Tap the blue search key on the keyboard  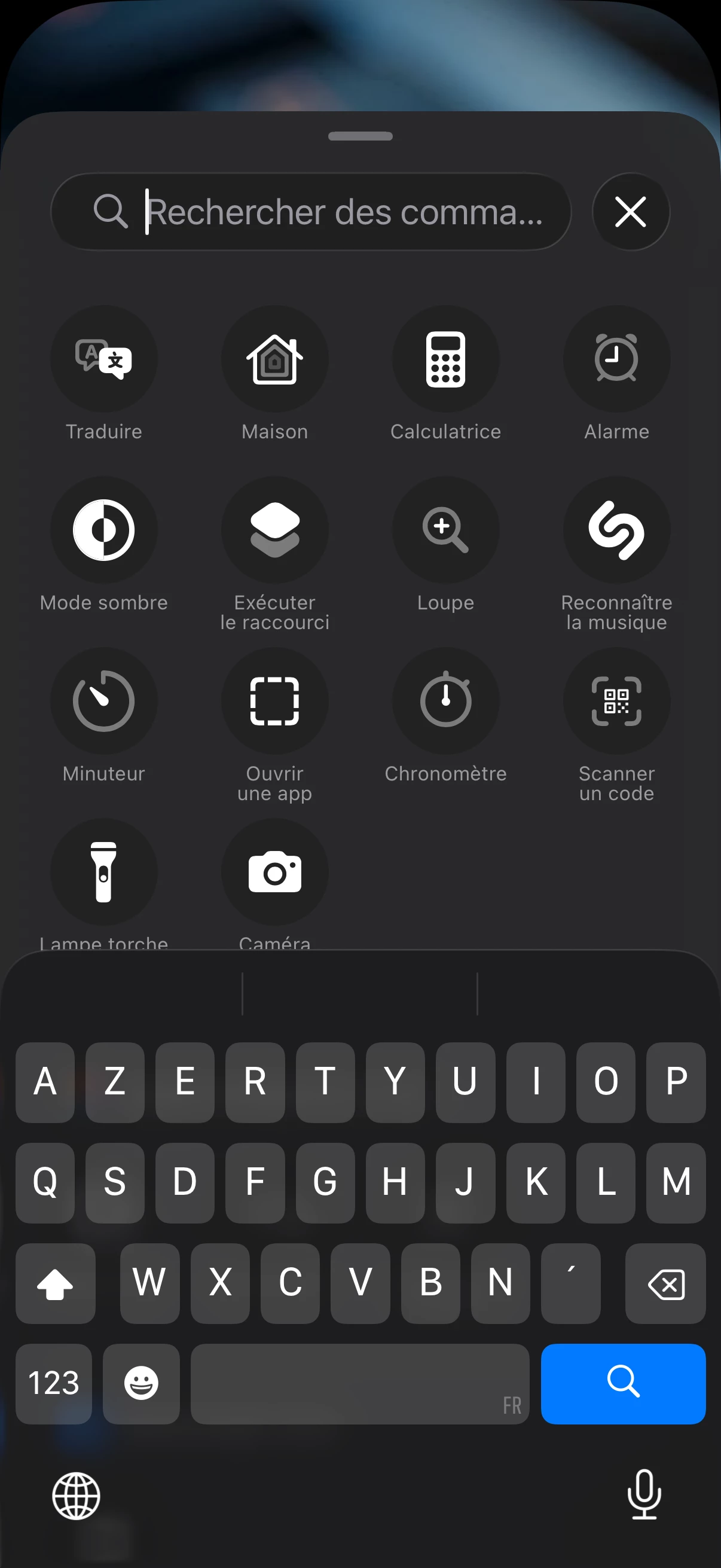(x=623, y=1383)
